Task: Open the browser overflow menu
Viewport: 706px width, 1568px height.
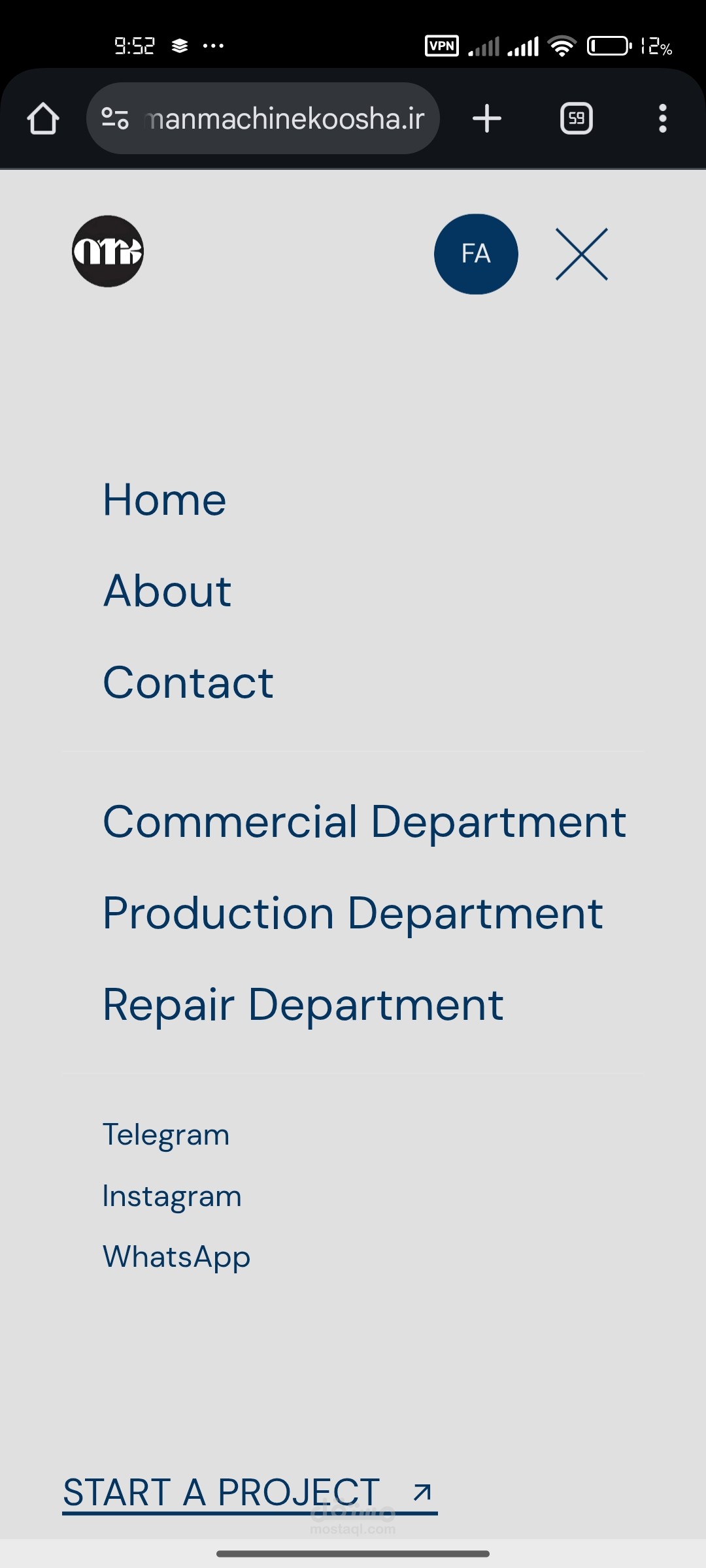Action: click(662, 119)
